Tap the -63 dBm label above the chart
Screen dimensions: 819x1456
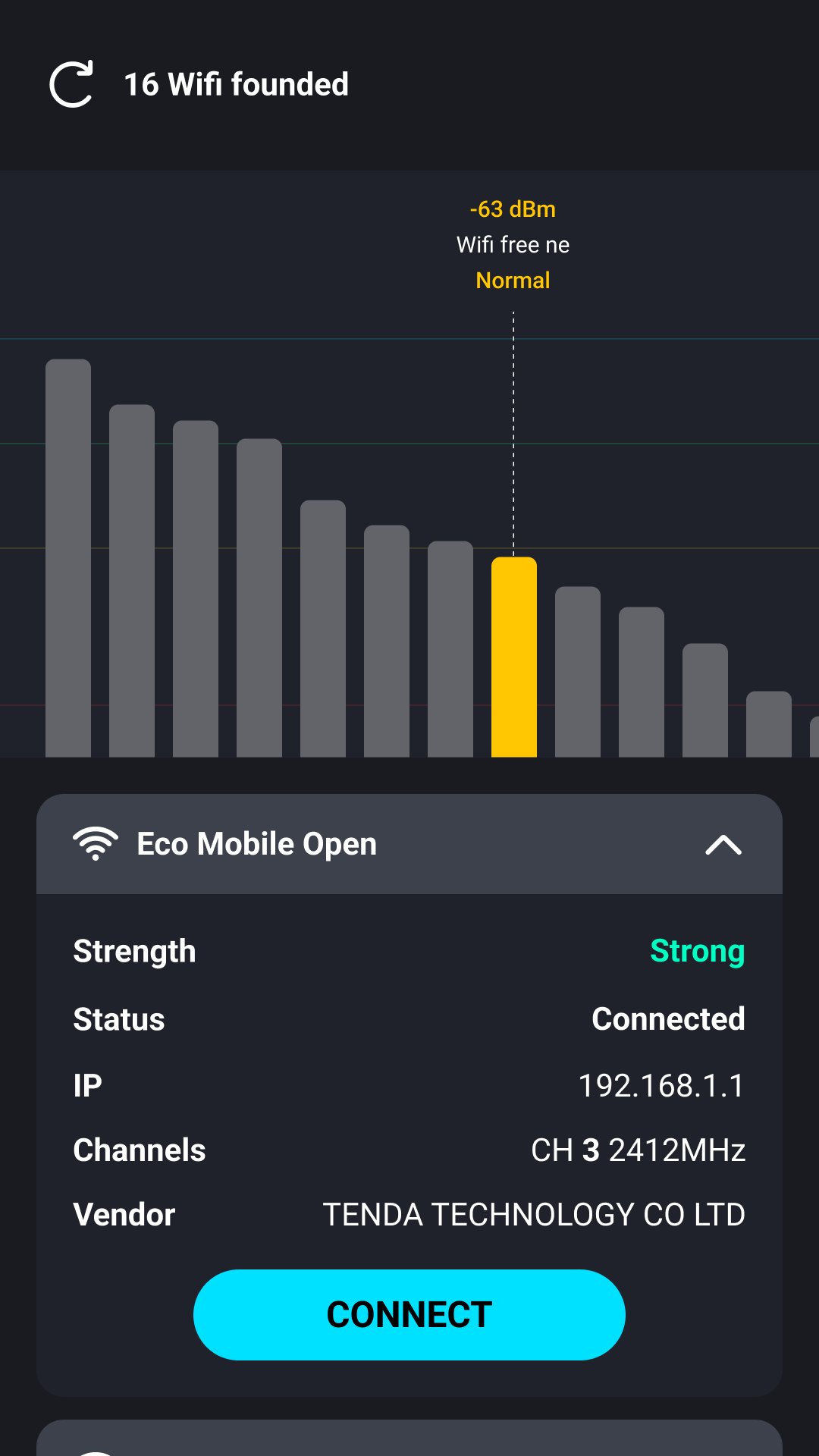coord(513,209)
